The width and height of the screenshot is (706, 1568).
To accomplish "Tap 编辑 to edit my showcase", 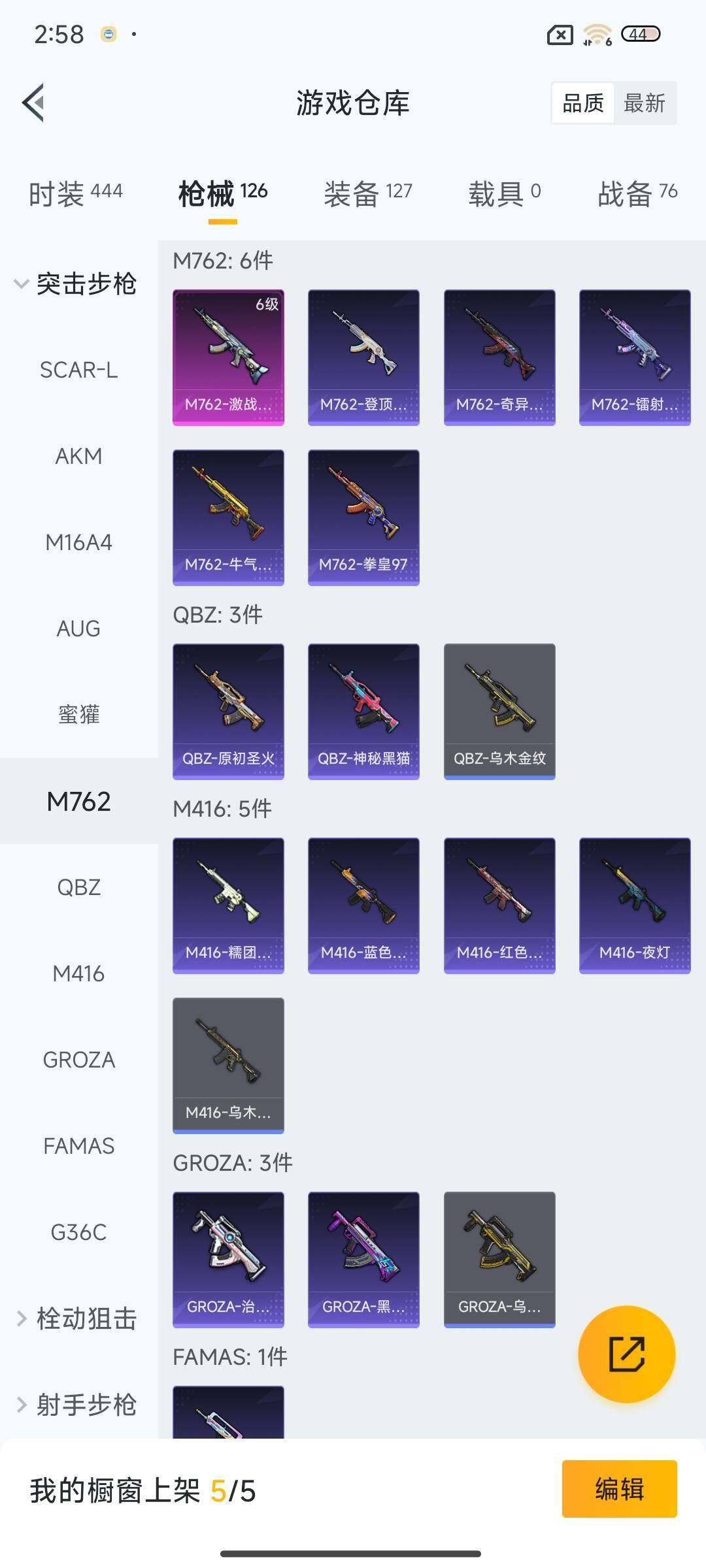I will tap(619, 1489).
